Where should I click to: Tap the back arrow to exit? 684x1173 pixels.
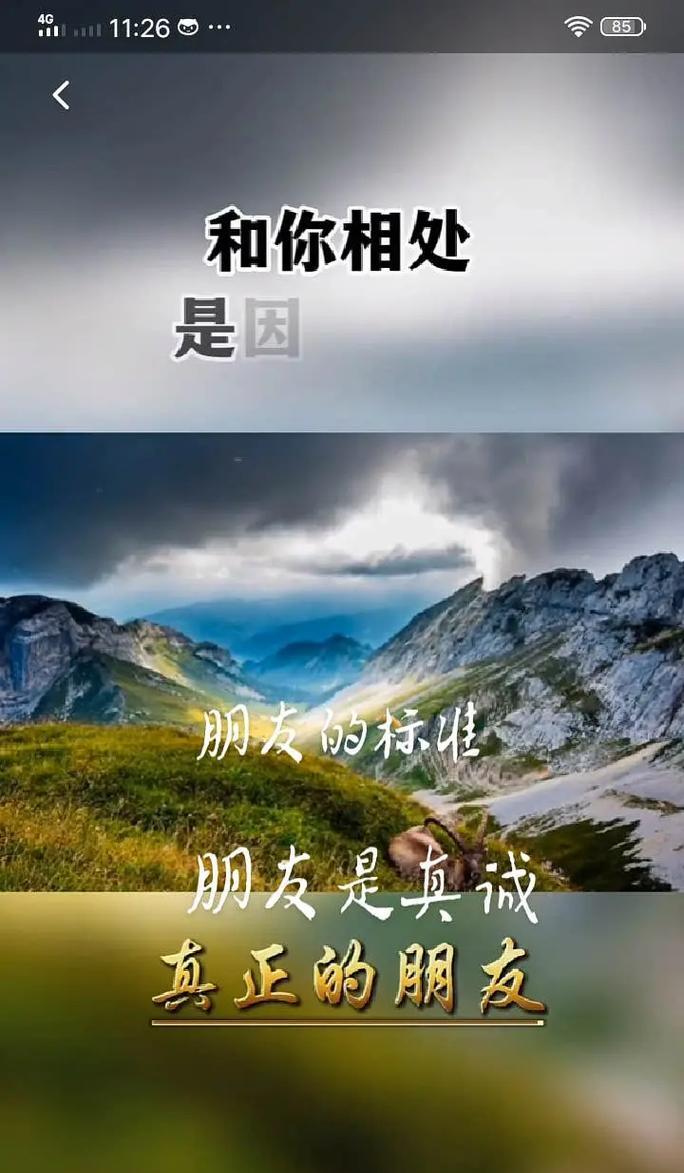[61, 96]
